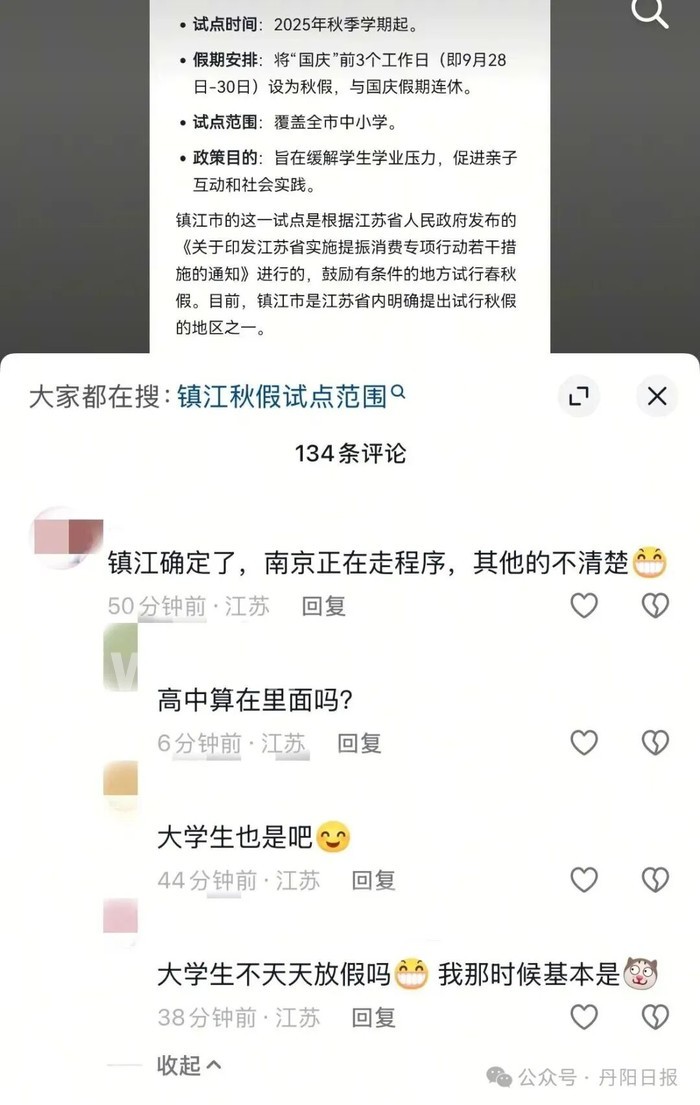Reply to the comment 大学生也是吧
This screenshot has width=700, height=1105.
click(x=374, y=880)
